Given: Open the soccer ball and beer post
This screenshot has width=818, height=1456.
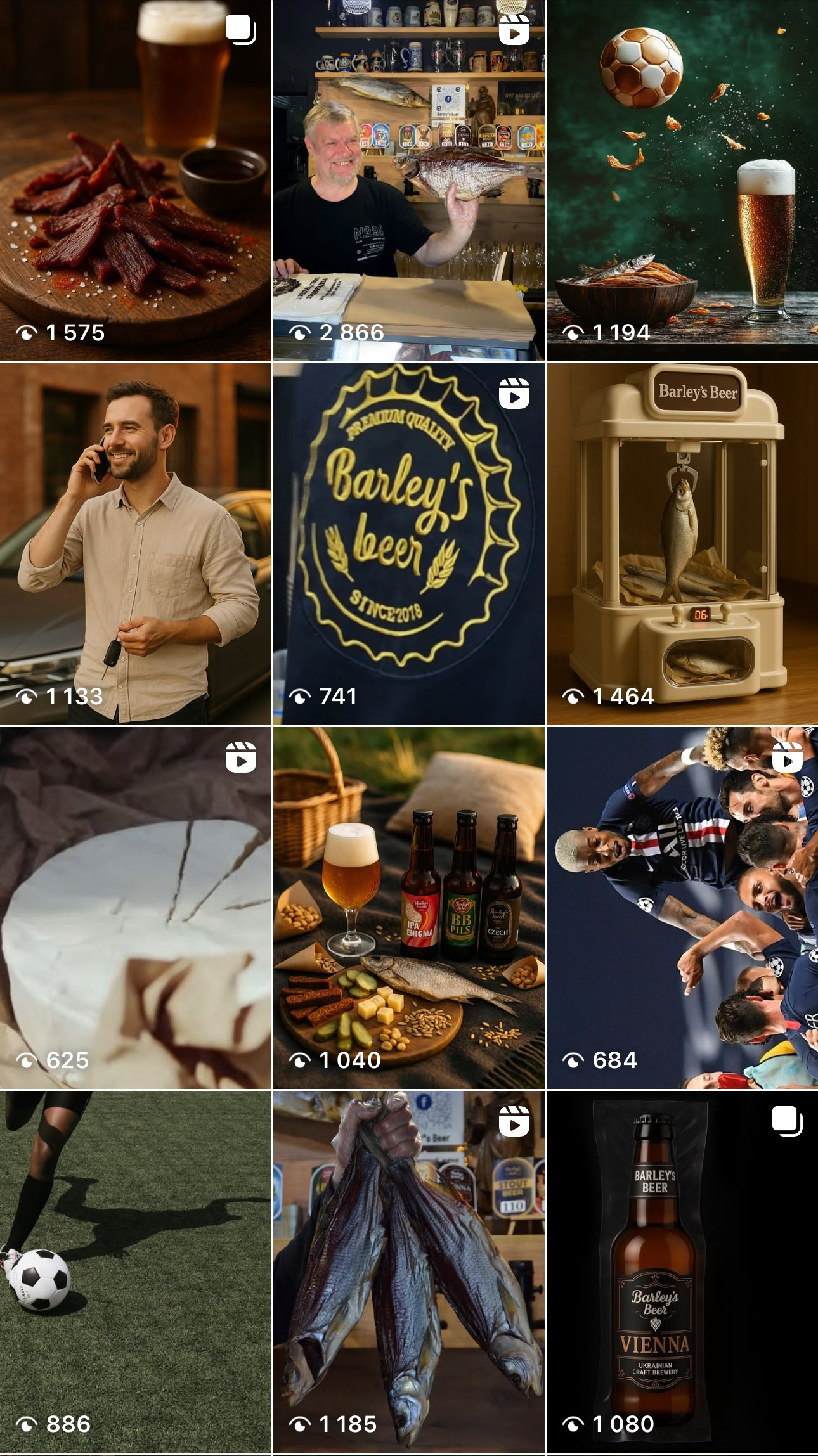Looking at the screenshot, I should pos(682,181).
